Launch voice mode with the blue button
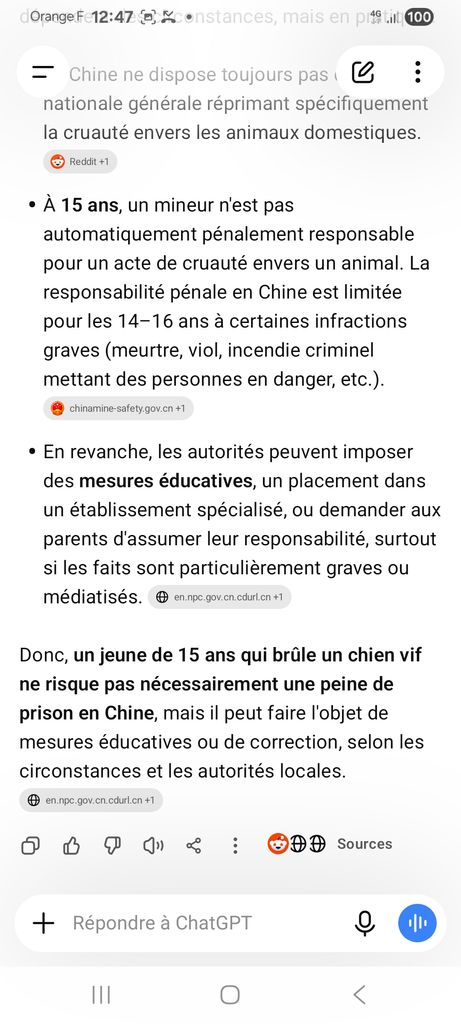The image size is (461, 1024). click(x=417, y=923)
